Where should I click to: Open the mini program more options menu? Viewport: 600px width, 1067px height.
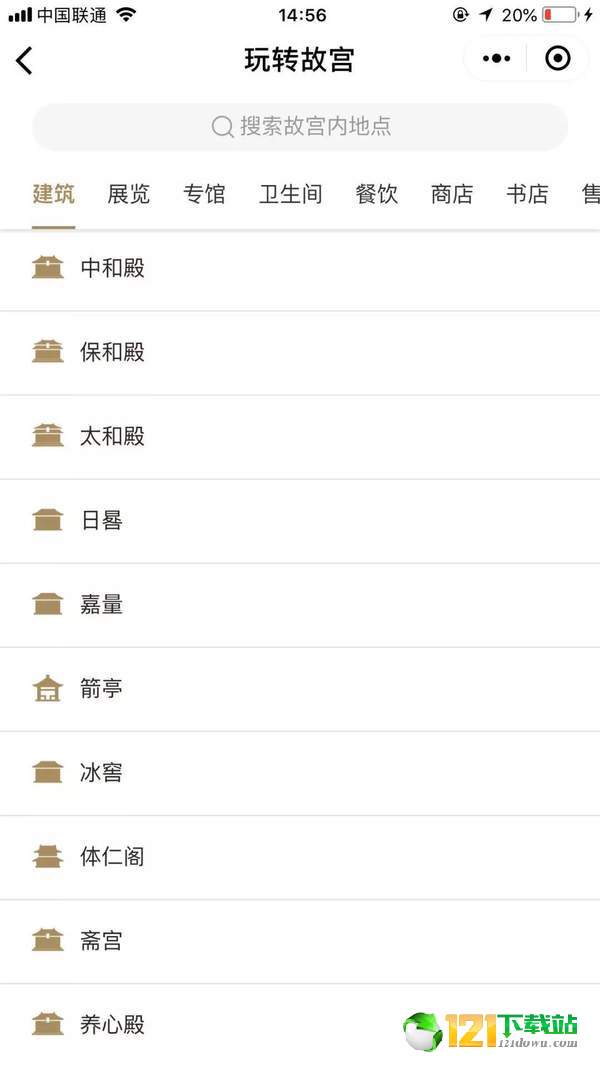coord(496,59)
